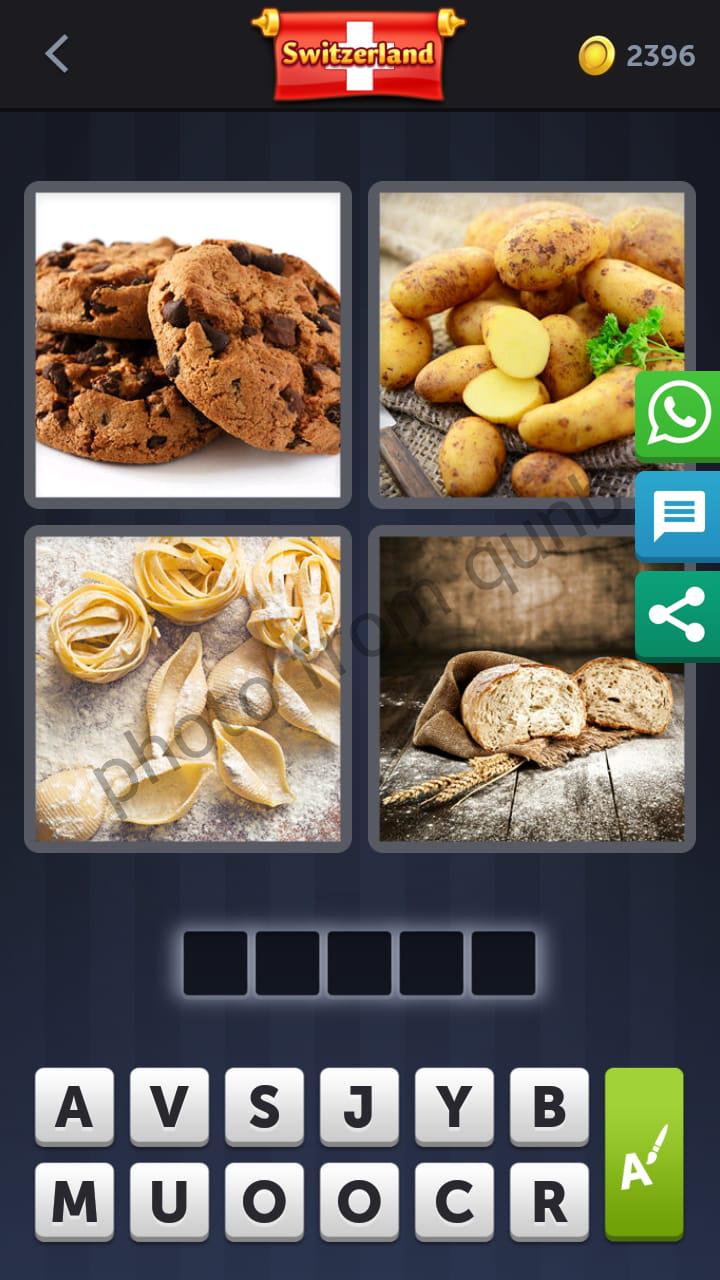Viewport: 720px width, 1280px height.
Task: Share puzzle via WhatsApp
Action: coord(679,415)
